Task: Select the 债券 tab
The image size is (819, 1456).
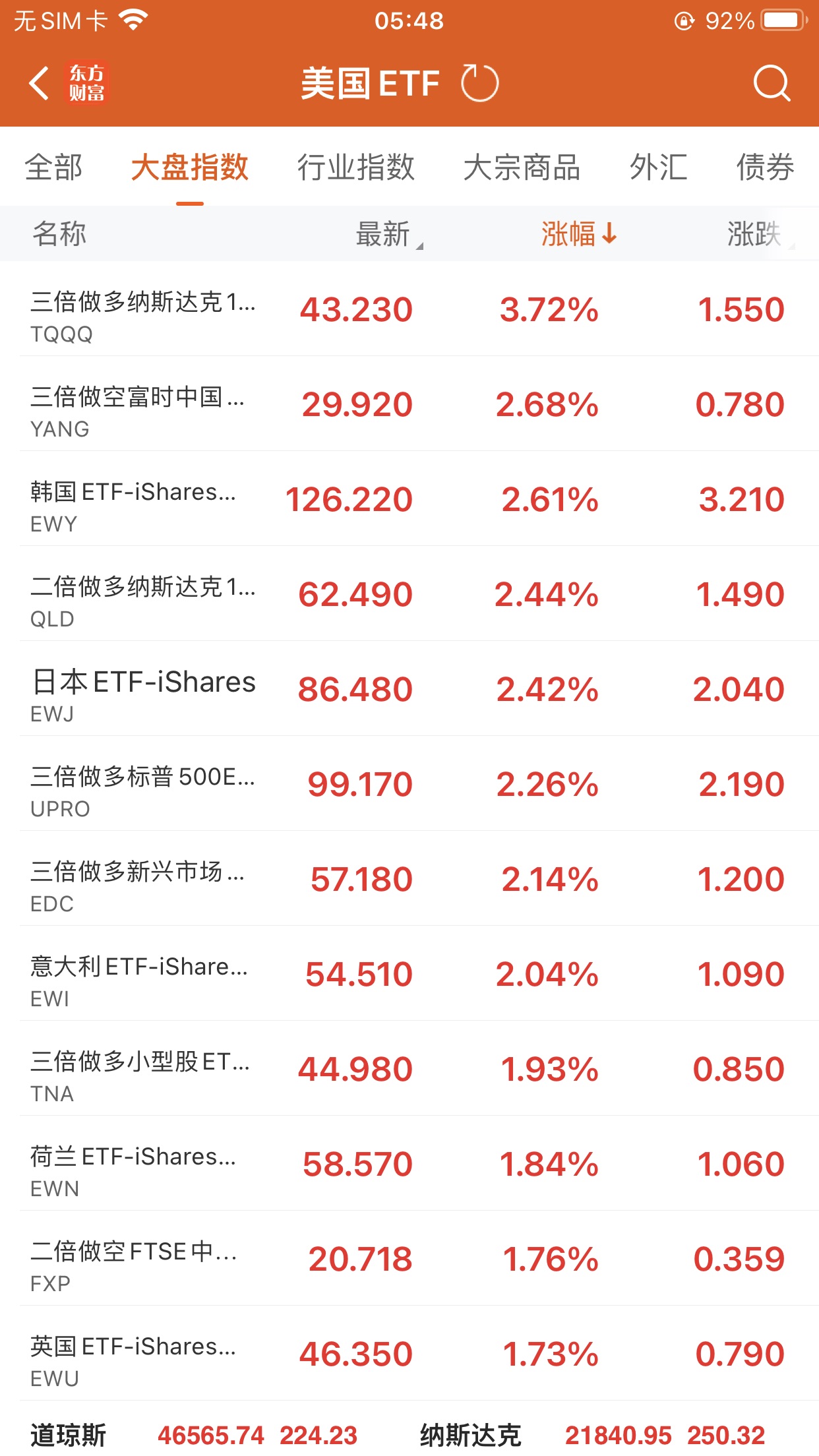Action: pyautogui.click(x=765, y=167)
